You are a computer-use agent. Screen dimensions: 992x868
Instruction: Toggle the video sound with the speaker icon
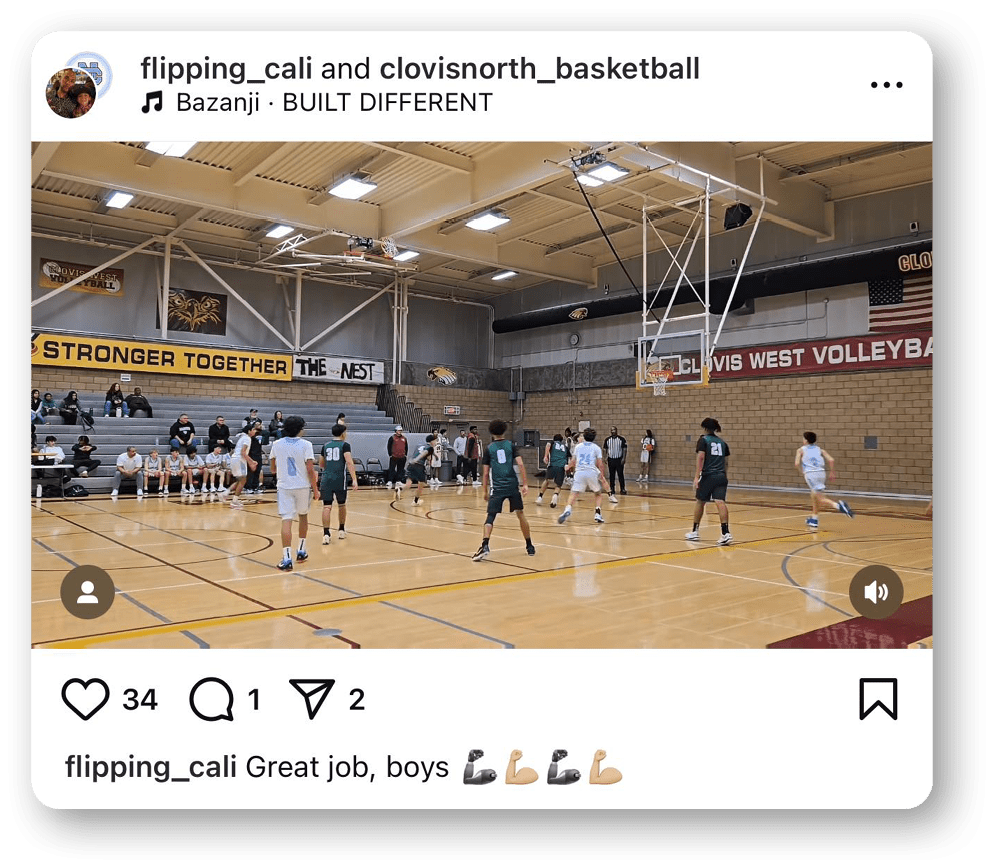pyautogui.click(x=876, y=592)
